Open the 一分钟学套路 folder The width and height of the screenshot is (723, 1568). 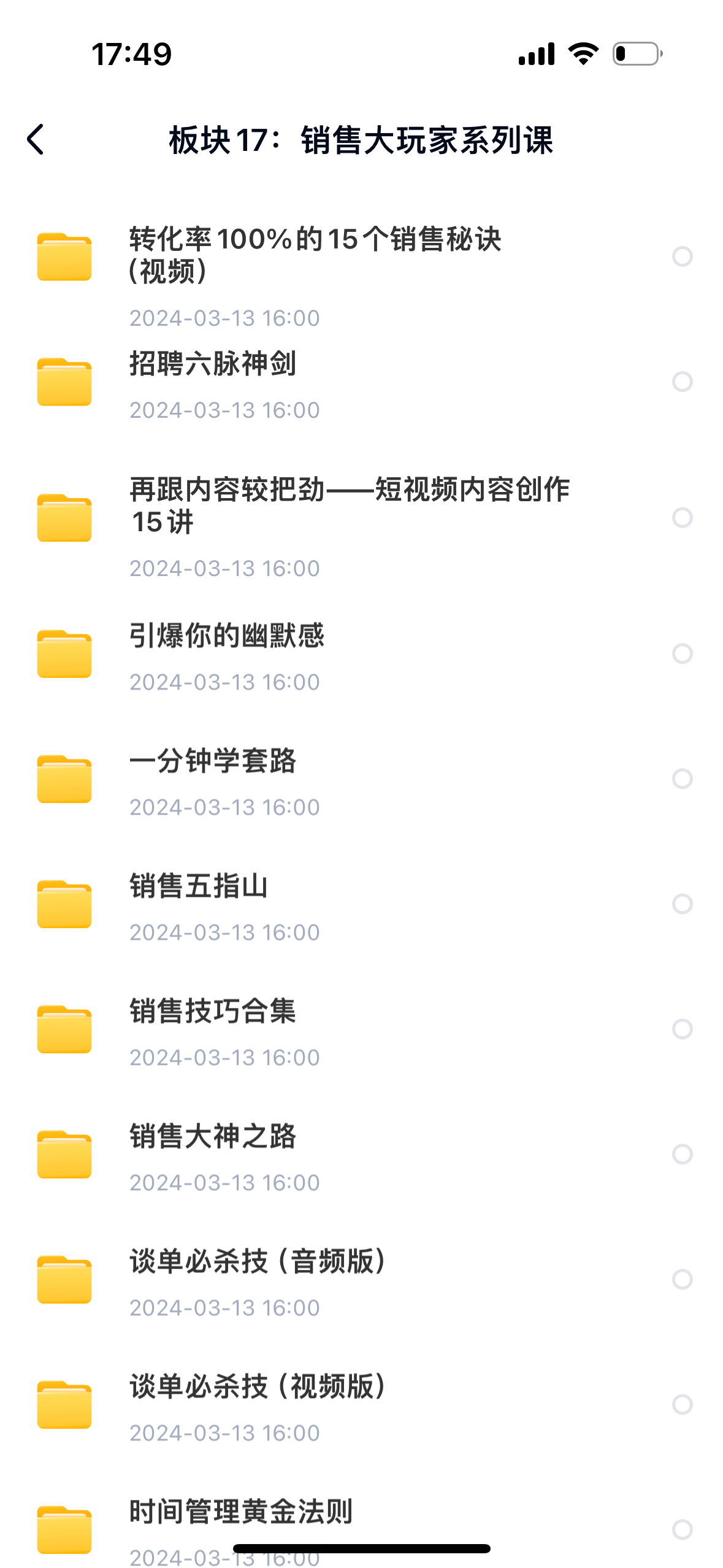212,761
